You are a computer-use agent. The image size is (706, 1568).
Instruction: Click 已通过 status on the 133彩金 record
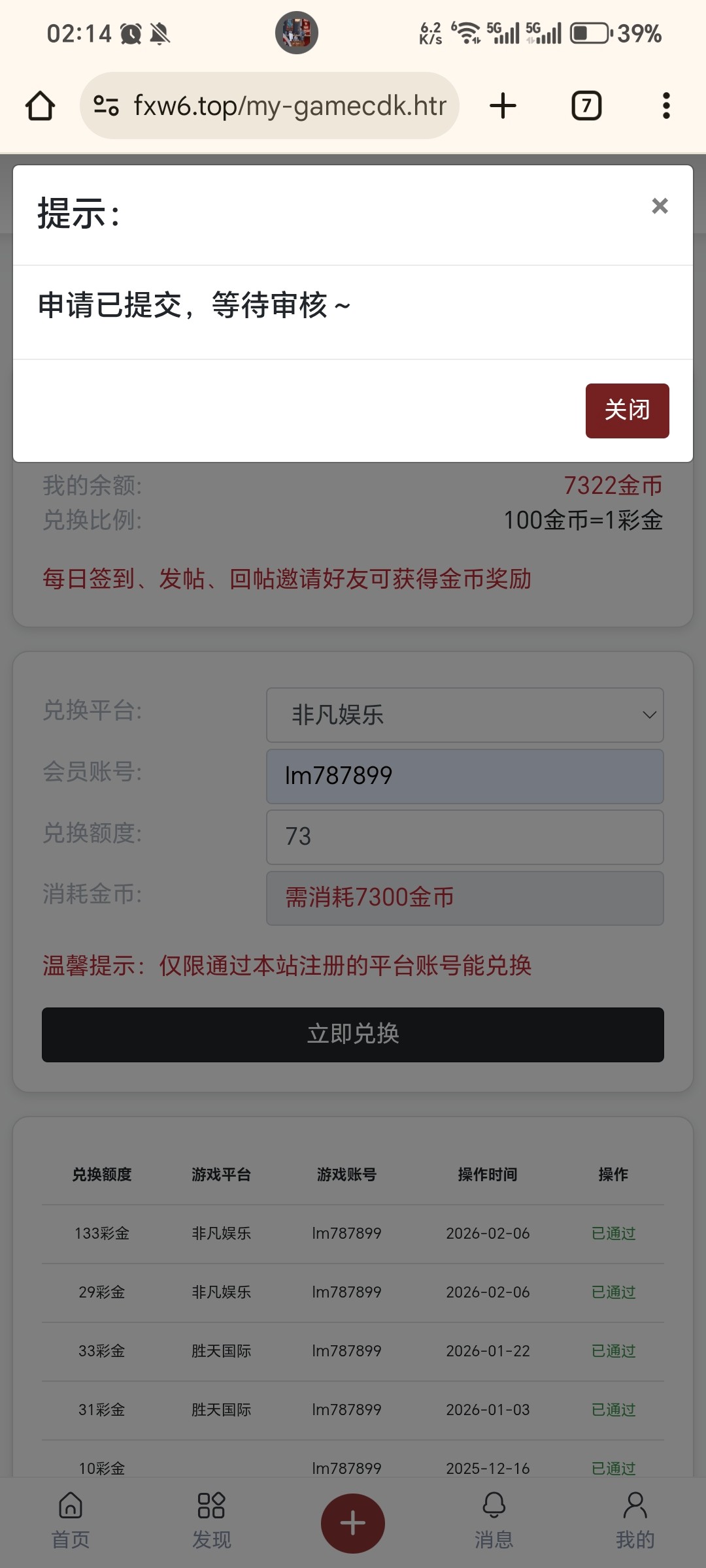(612, 1233)
